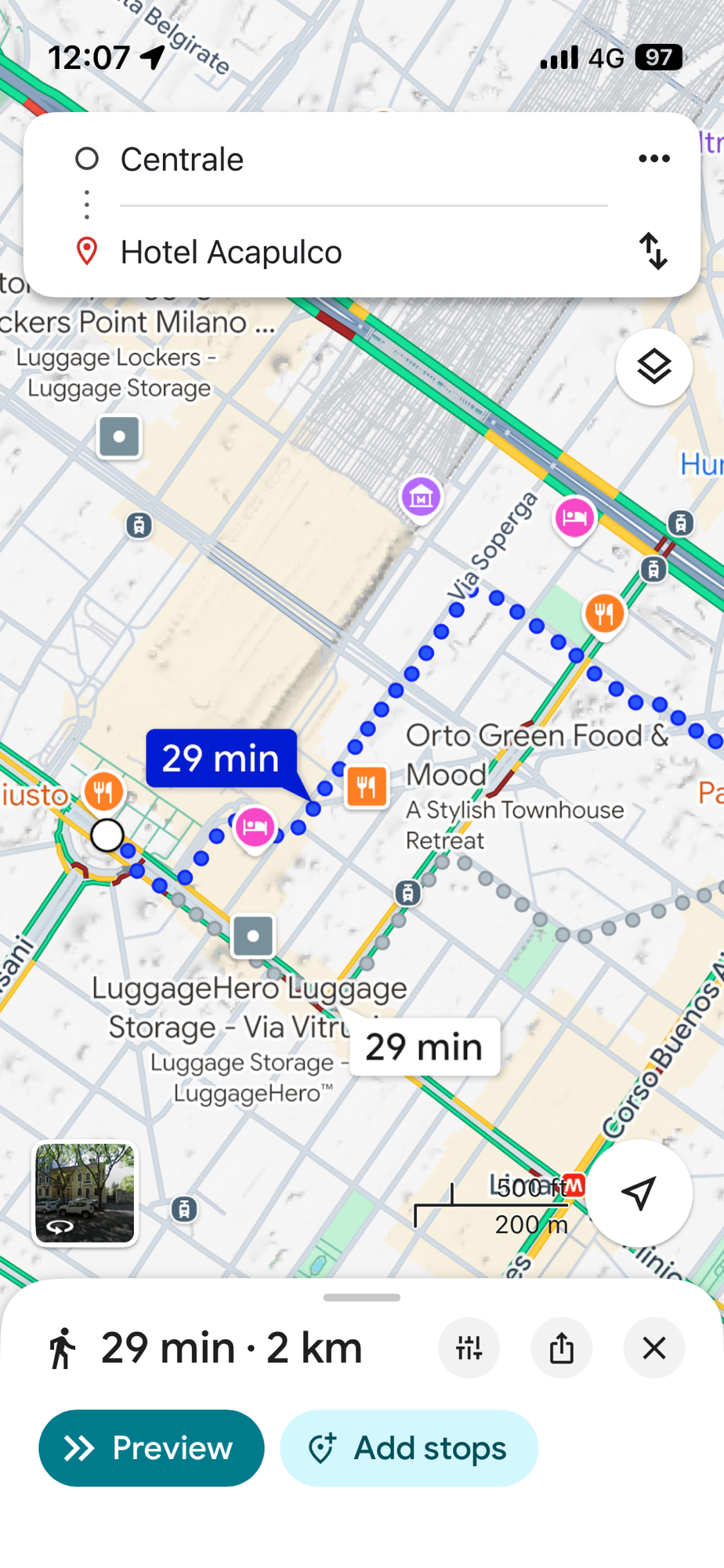Open the map layers button
Viewport: 724px width, 1568px height.
coord(653,367)
